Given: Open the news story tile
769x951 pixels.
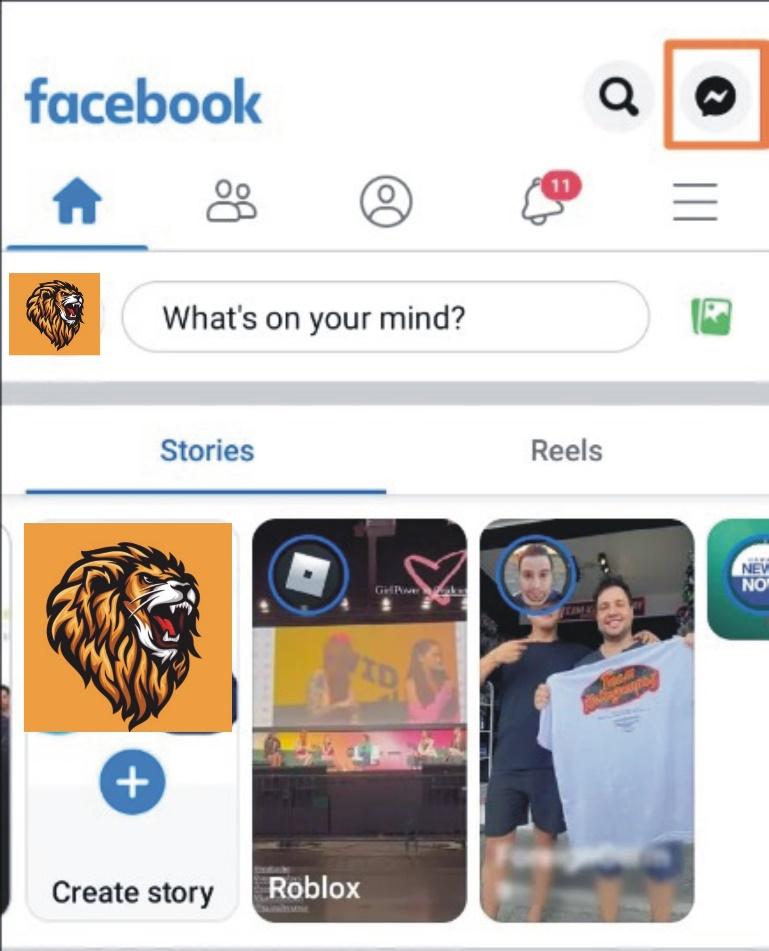Looking at the screenshot, I should 740,580.
